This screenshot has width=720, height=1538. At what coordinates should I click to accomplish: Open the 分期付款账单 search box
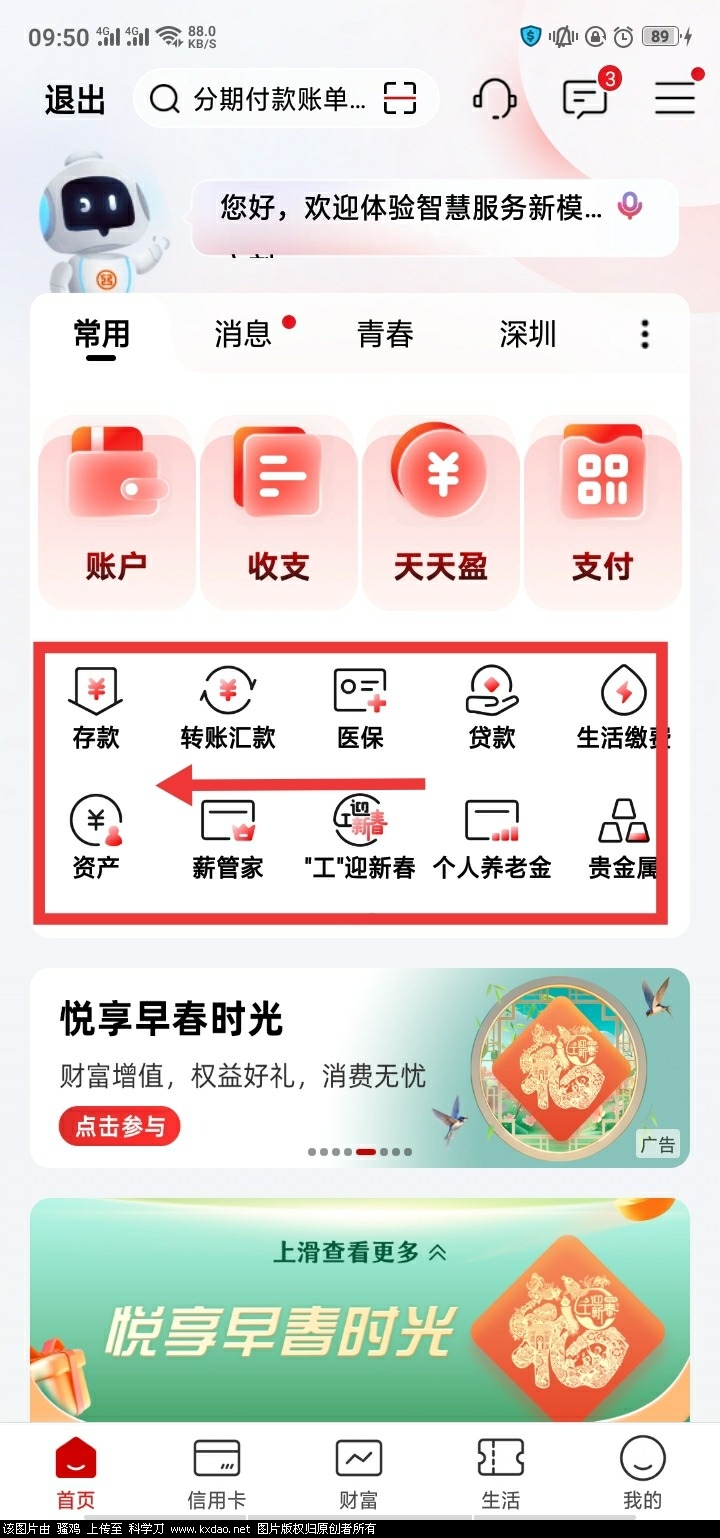point(265,99)
